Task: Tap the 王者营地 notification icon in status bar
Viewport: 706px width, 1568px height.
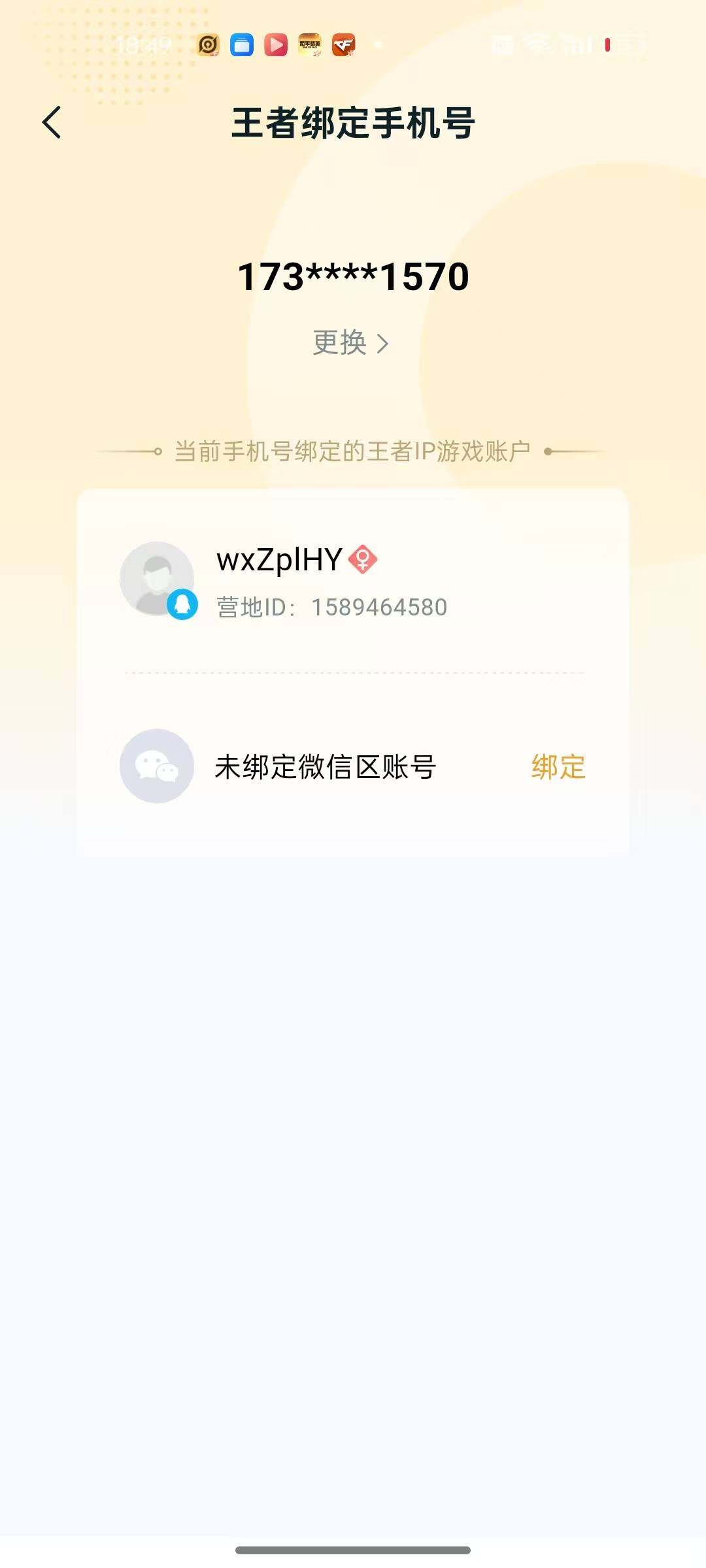Action: (208, 45)
